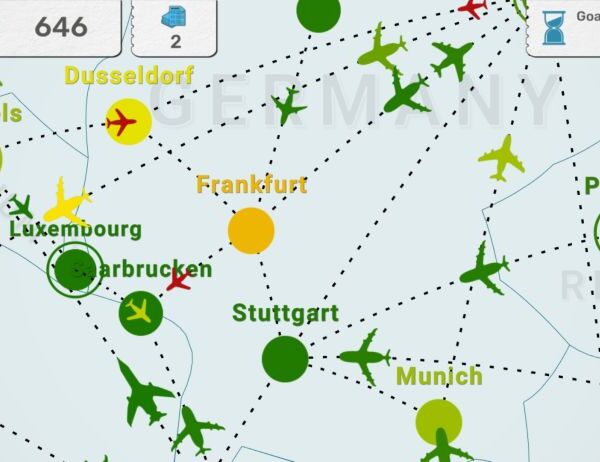
Task: Open the airport upgrades building button
Action: (x=175, y=26)
